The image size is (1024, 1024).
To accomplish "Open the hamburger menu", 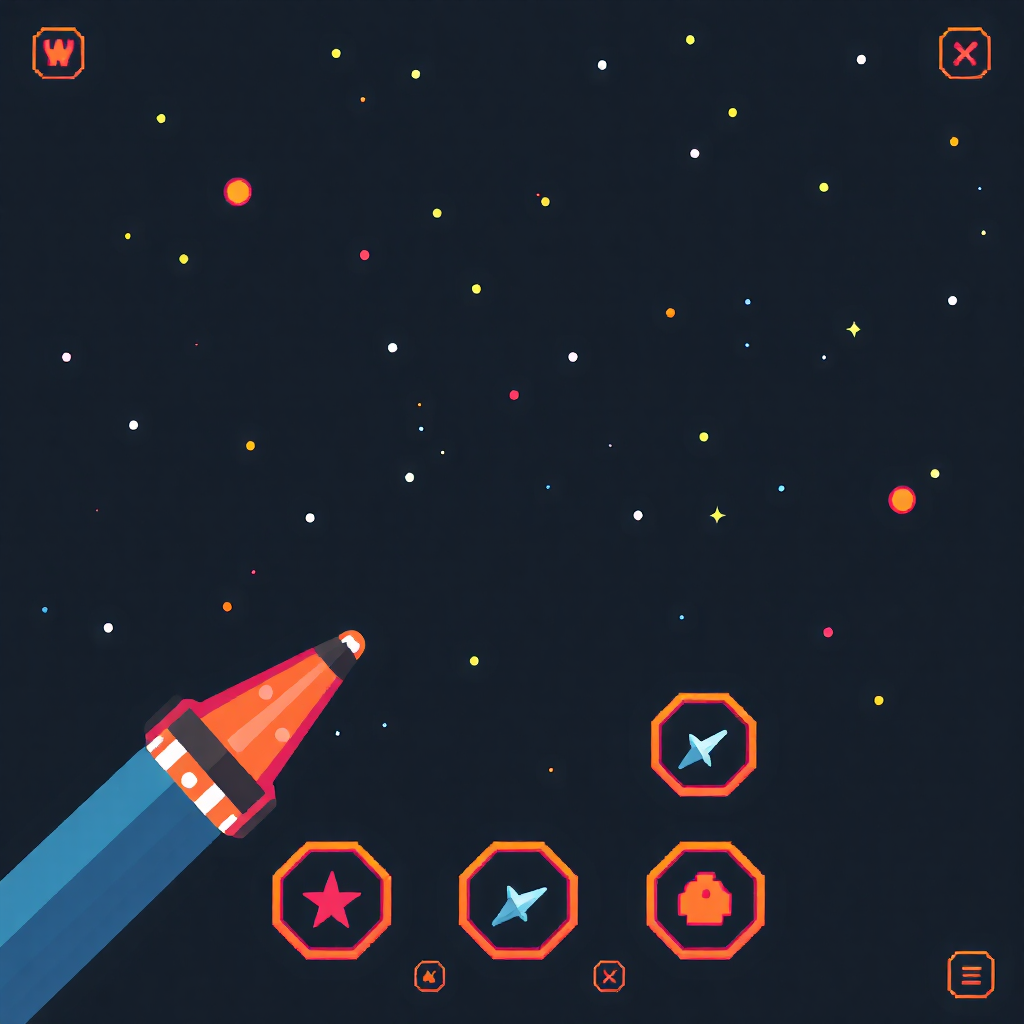I will [970, 975].
